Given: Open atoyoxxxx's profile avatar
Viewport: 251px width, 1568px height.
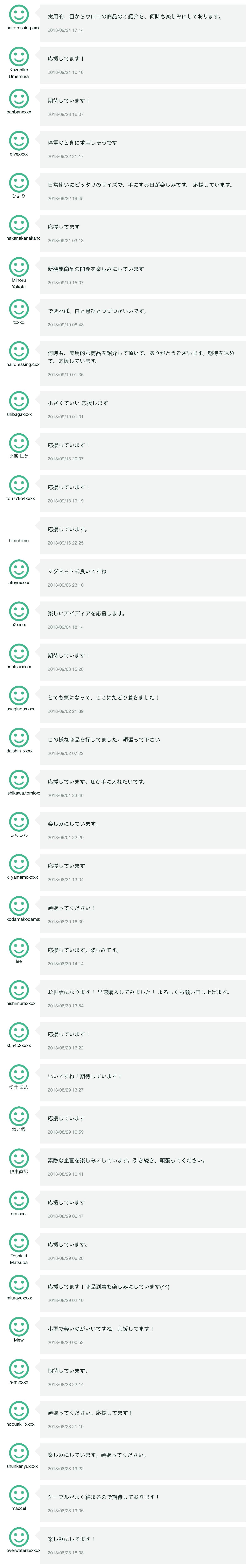Looking at the screenshot, I should 19,569.
